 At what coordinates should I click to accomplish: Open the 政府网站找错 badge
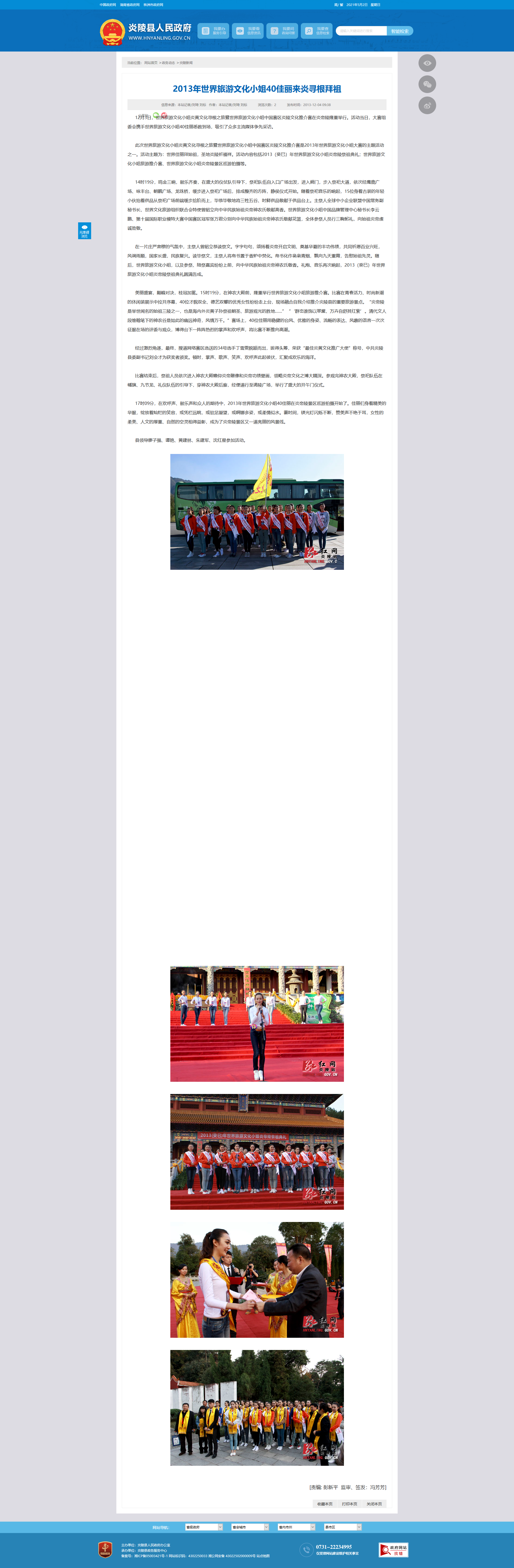click(393, 1550)
